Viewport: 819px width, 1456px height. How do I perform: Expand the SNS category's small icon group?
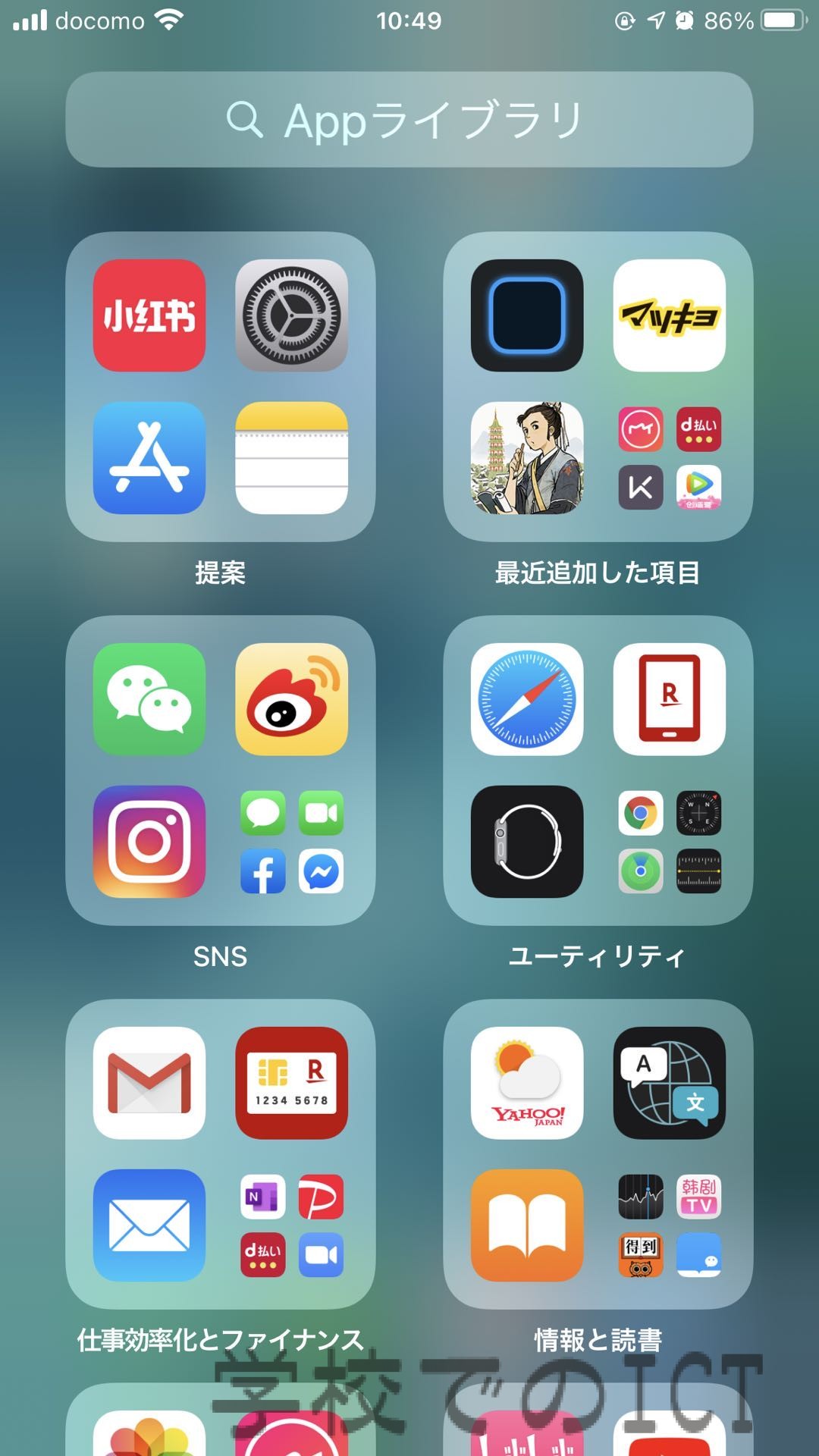[x=291, y=842]
